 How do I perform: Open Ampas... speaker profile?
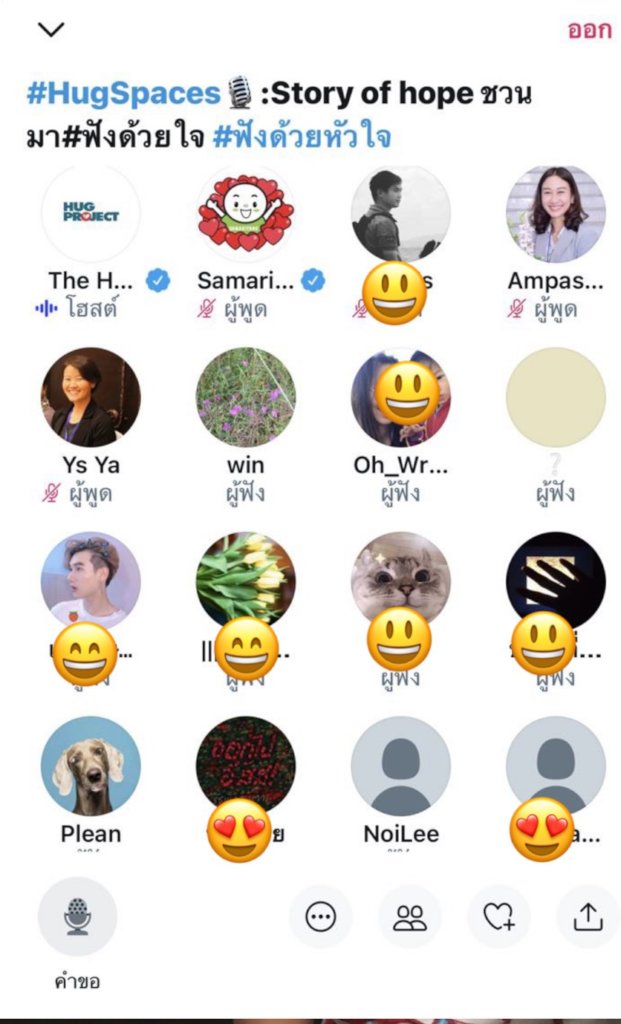(x=555, y=215)
